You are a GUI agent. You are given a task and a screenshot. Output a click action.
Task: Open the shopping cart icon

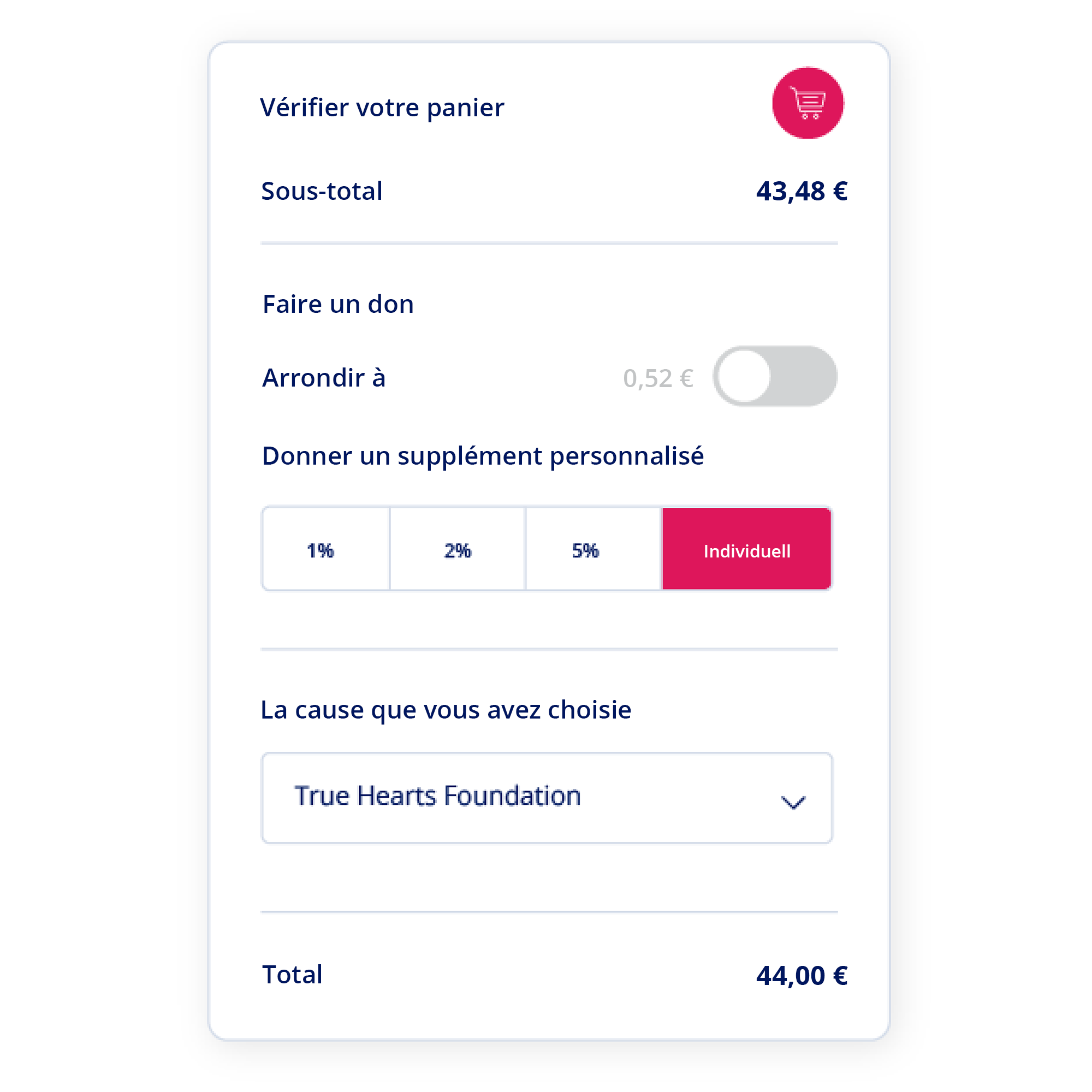808,103
